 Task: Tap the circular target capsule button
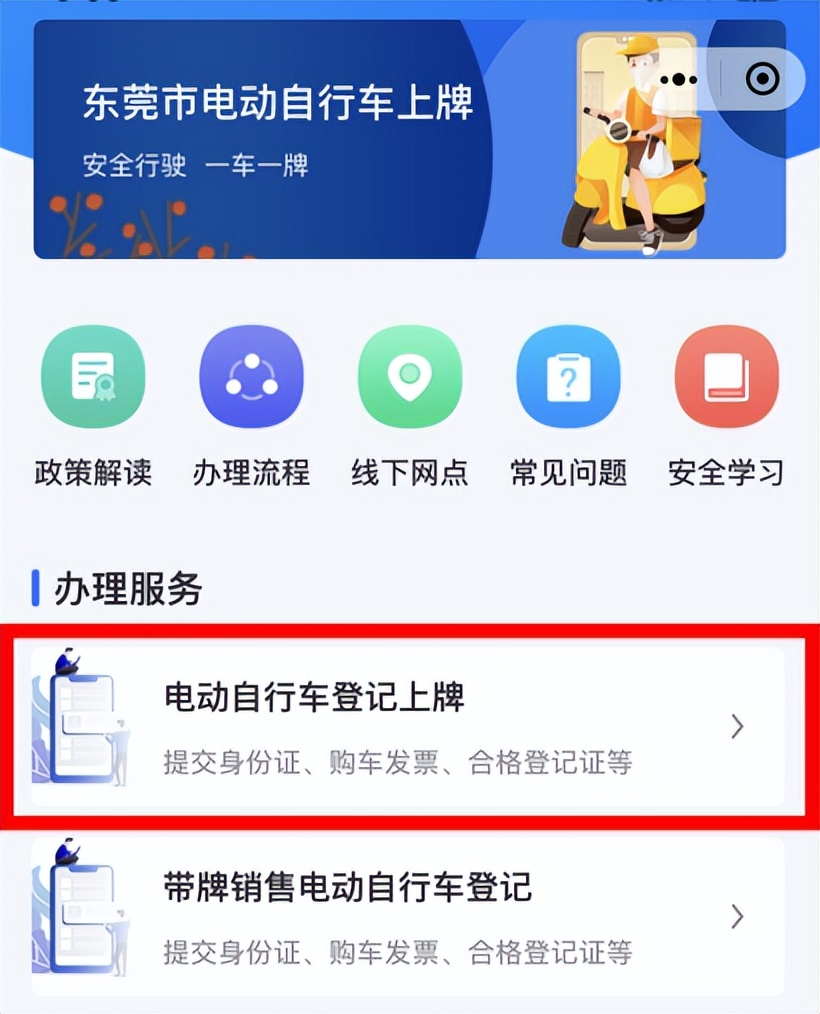[760, 77]
